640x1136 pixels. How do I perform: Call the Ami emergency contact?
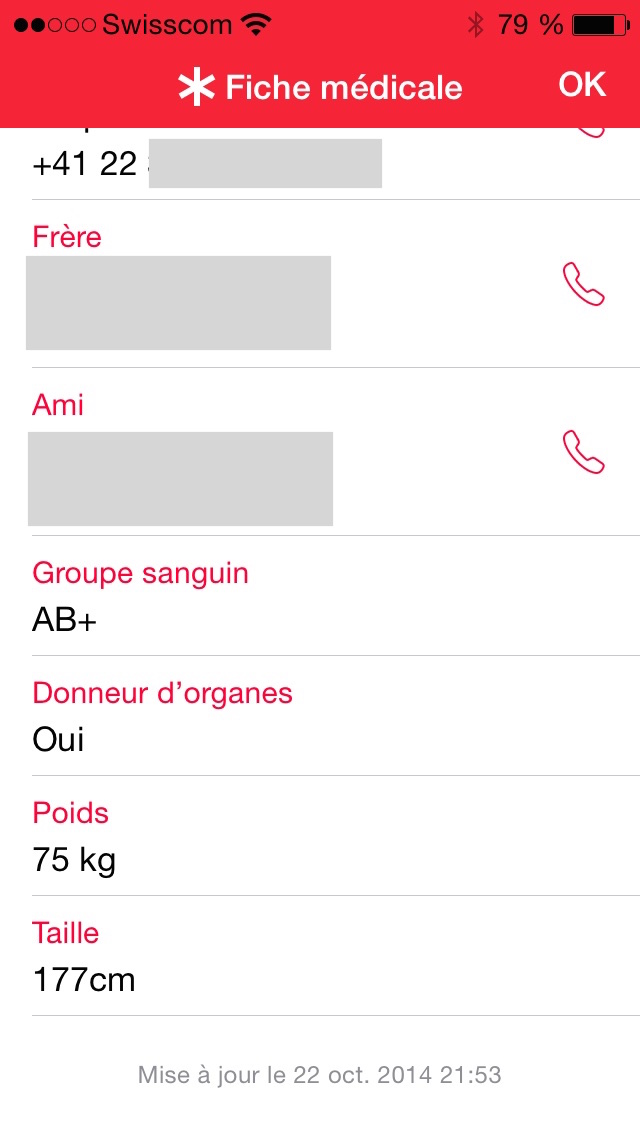click(x=584, y=452)
